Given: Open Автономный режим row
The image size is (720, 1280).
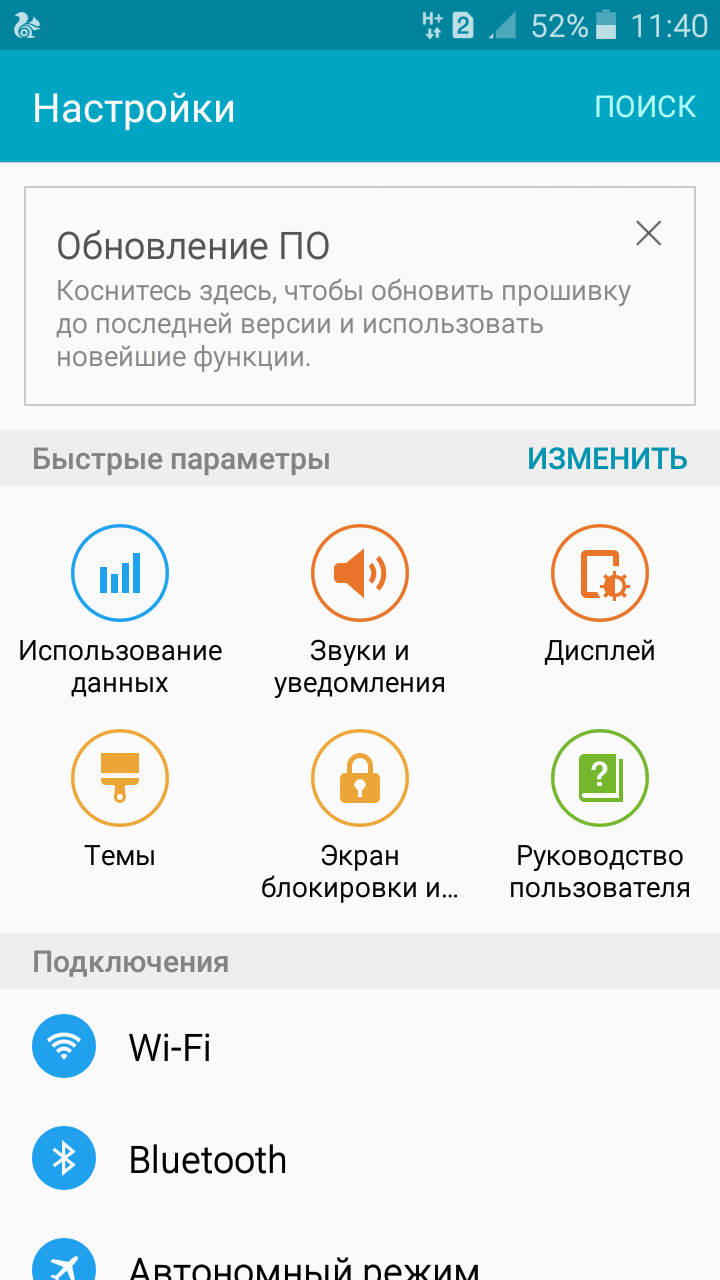Looking at the screenshot, I should click(360, 1262).
